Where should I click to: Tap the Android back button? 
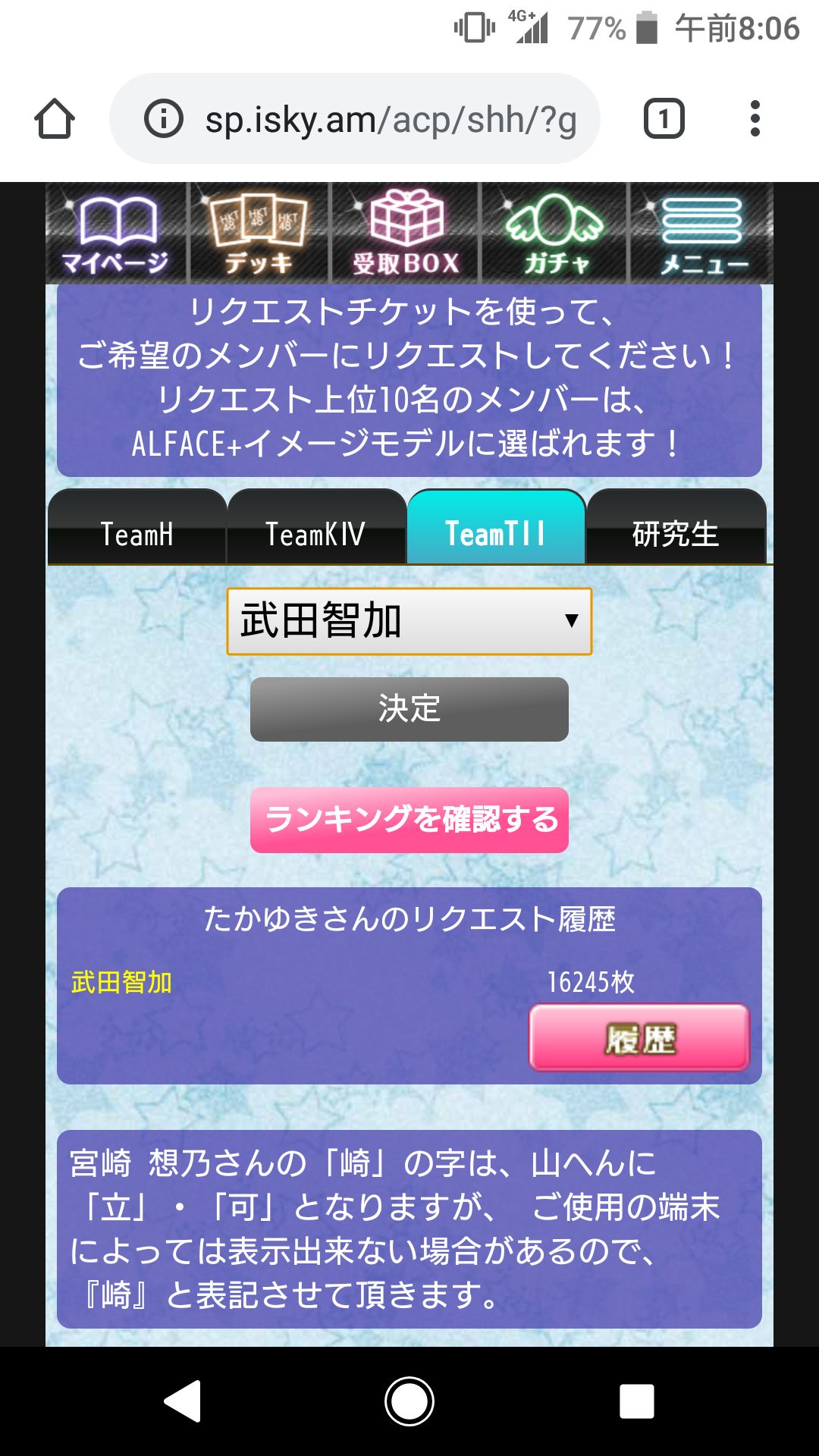pos(182,1401)
